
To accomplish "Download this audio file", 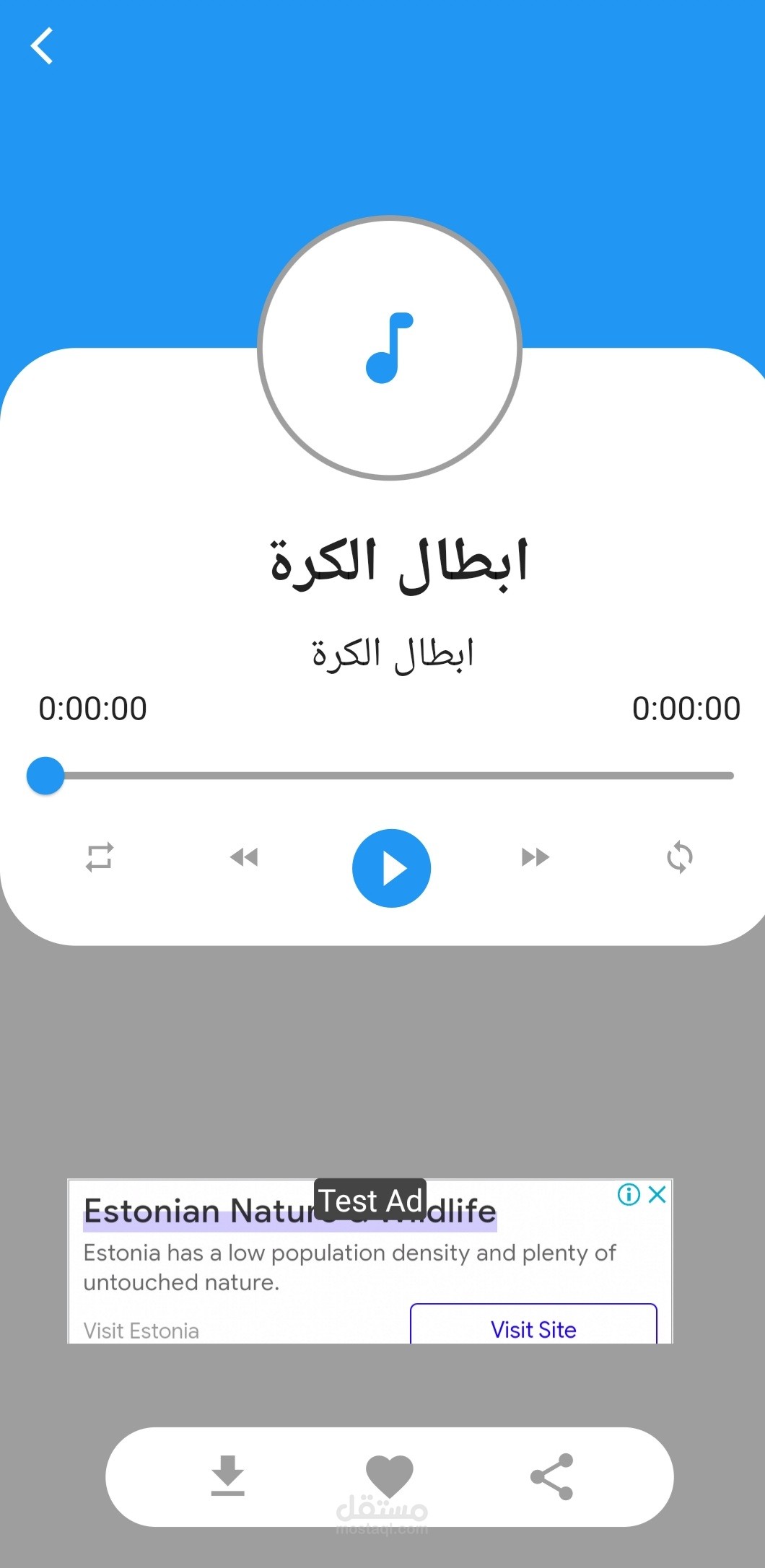I will pyautogui.click(x=228, y=1476).
